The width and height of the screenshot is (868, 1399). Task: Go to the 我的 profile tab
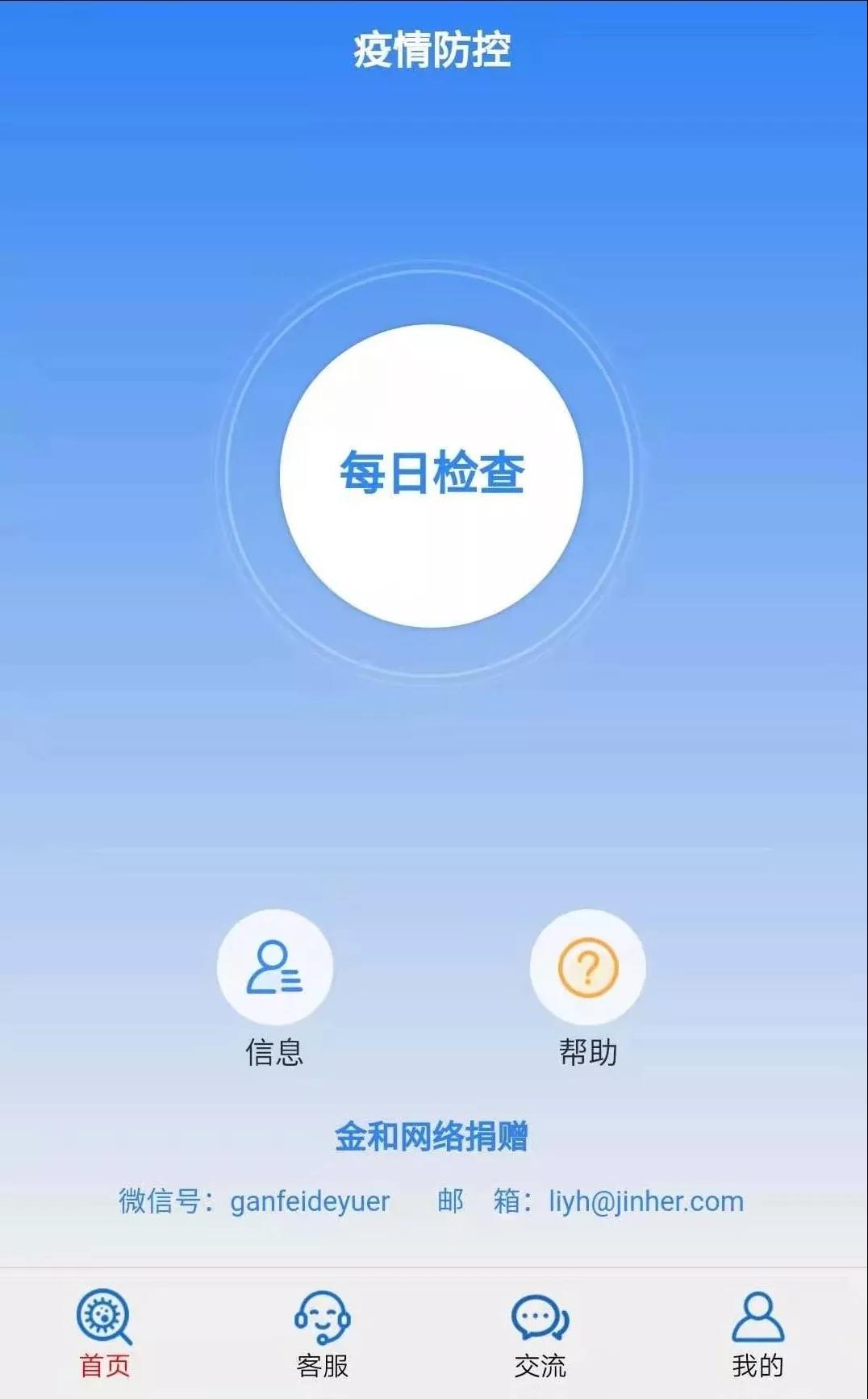point(757,1334)
